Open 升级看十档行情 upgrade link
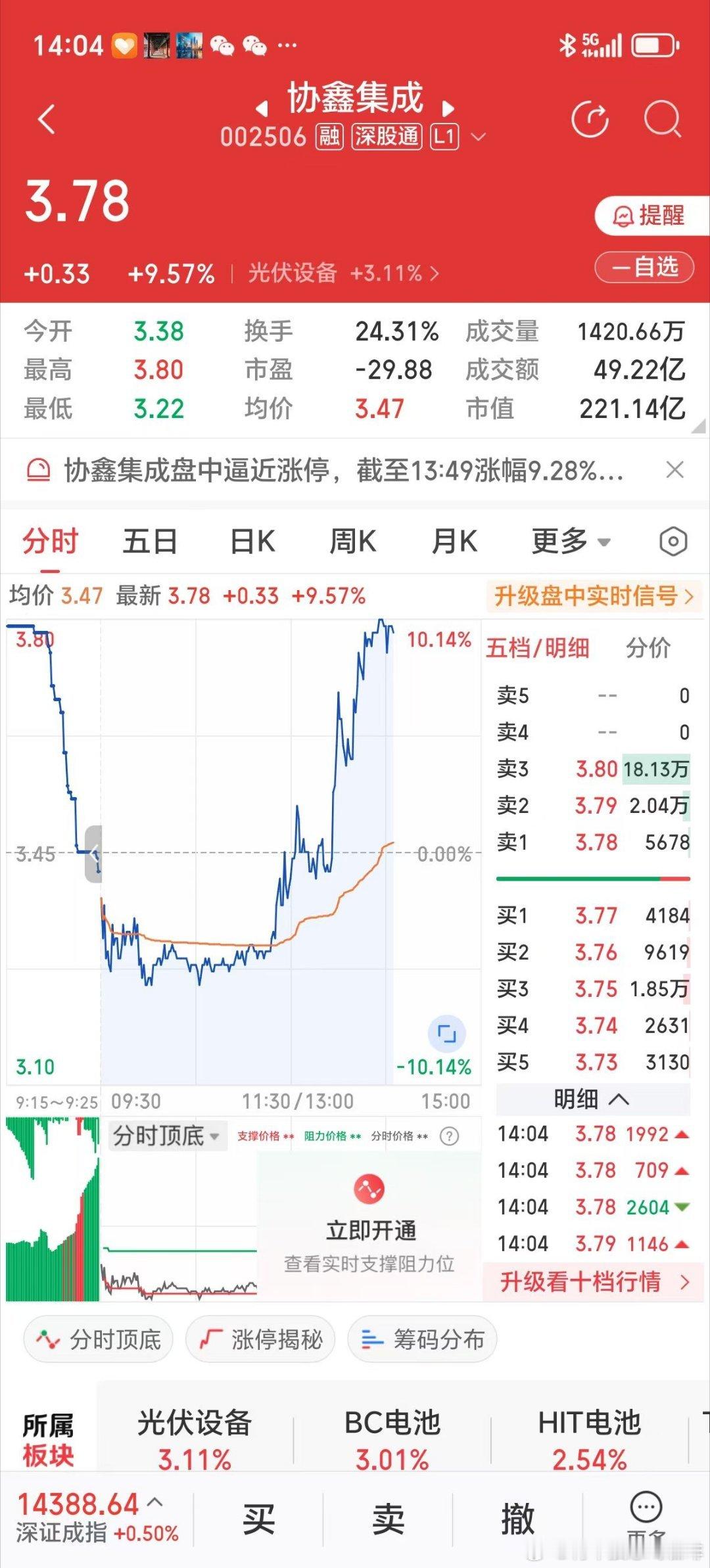 (590, 1283)
